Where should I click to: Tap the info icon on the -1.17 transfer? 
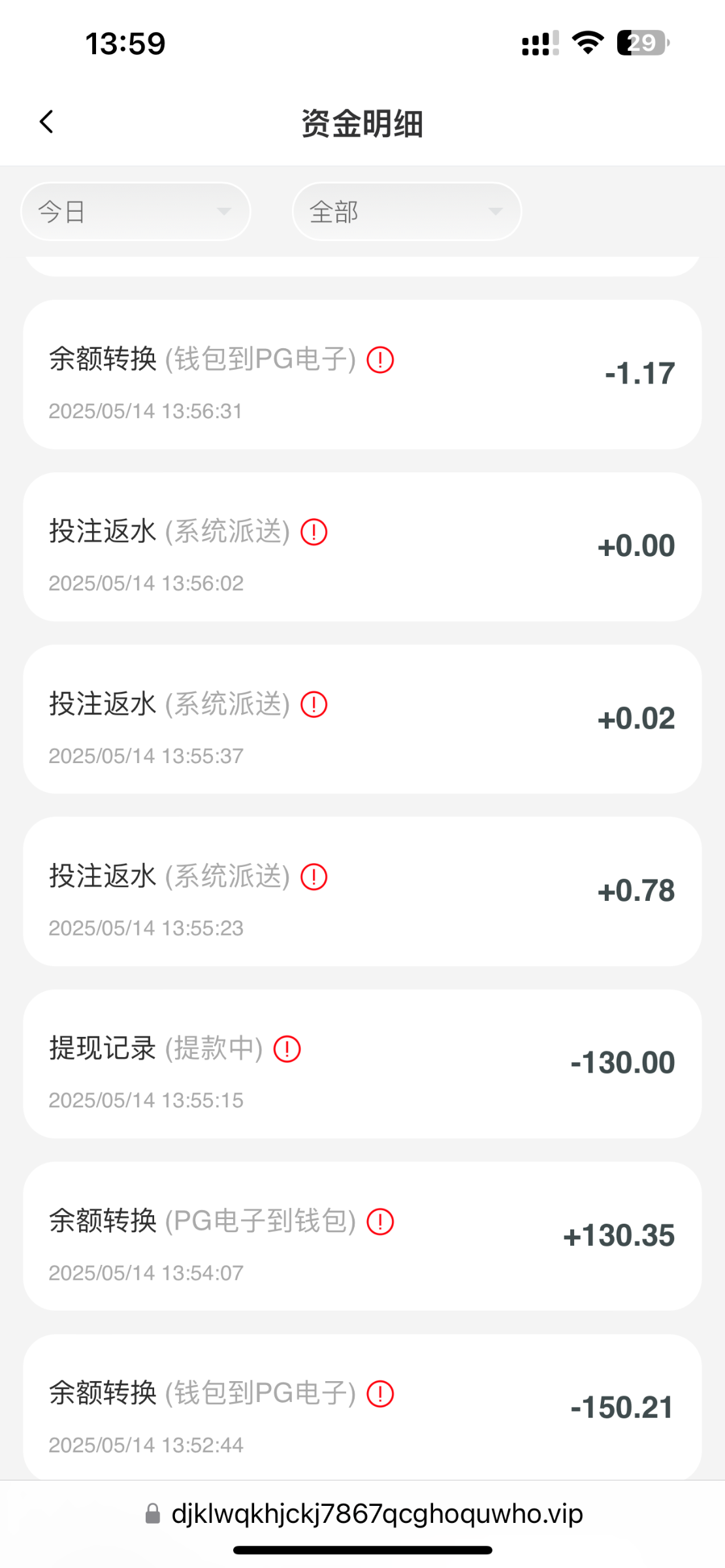pyautogui.click(x=380, y=360)
